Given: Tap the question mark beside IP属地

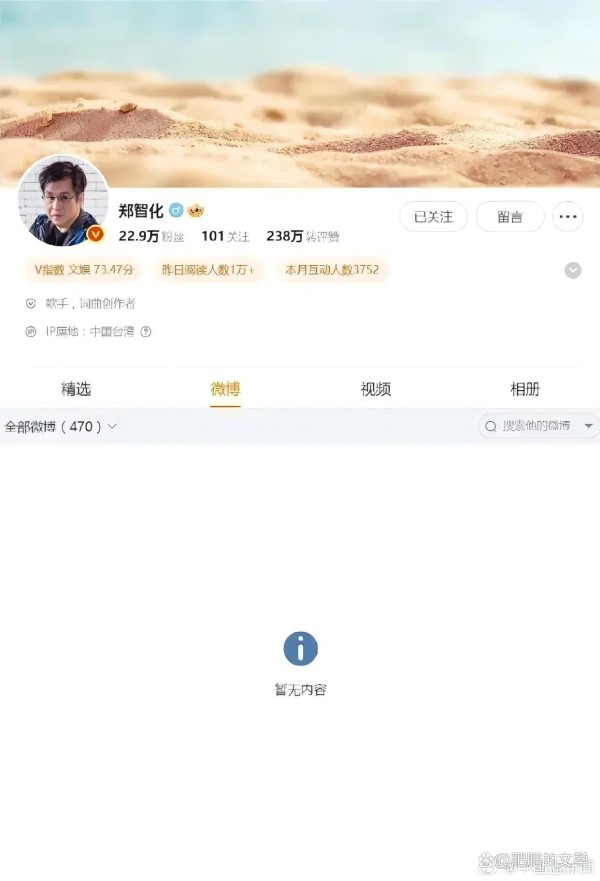Looking at the screenshot, I should 146,332.
